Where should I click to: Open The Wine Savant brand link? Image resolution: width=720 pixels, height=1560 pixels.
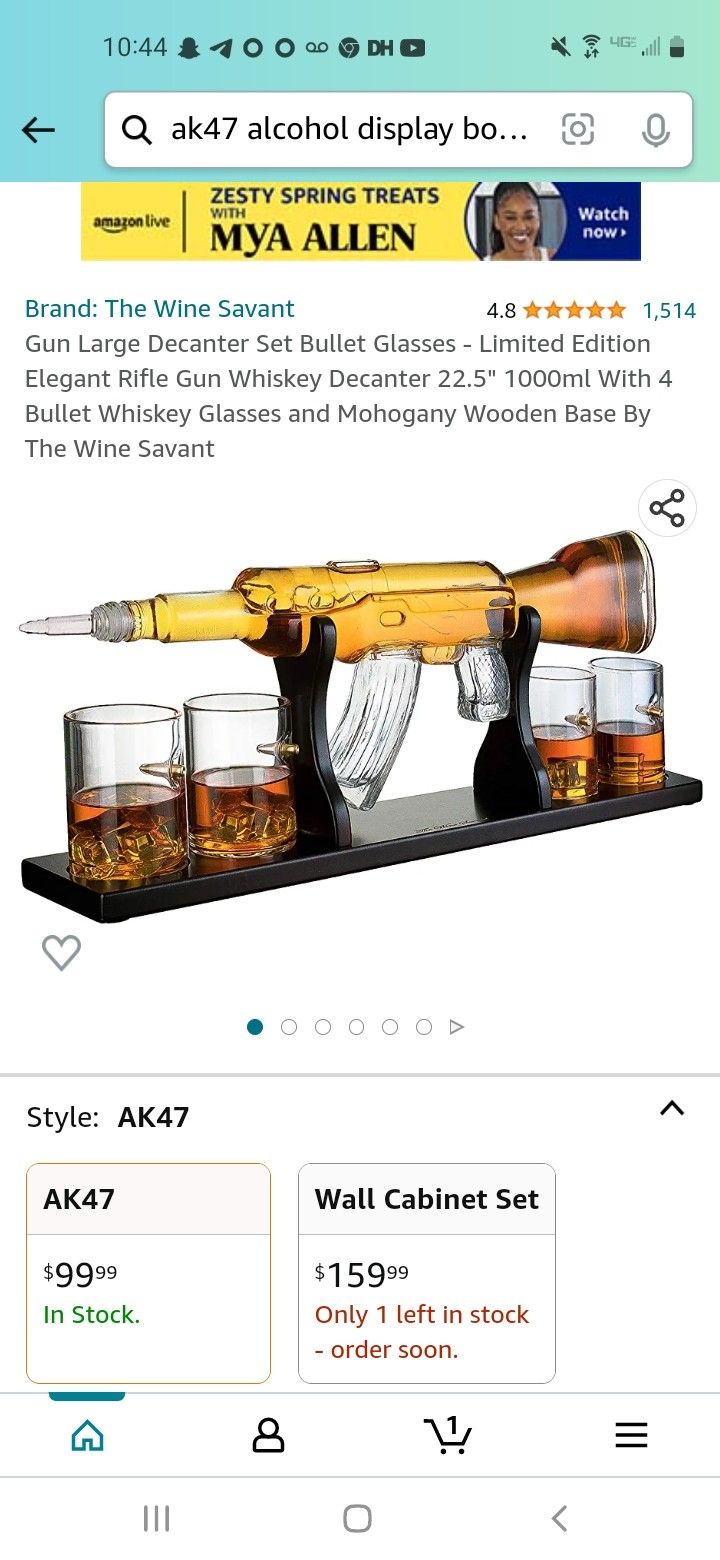click(160, 309)
